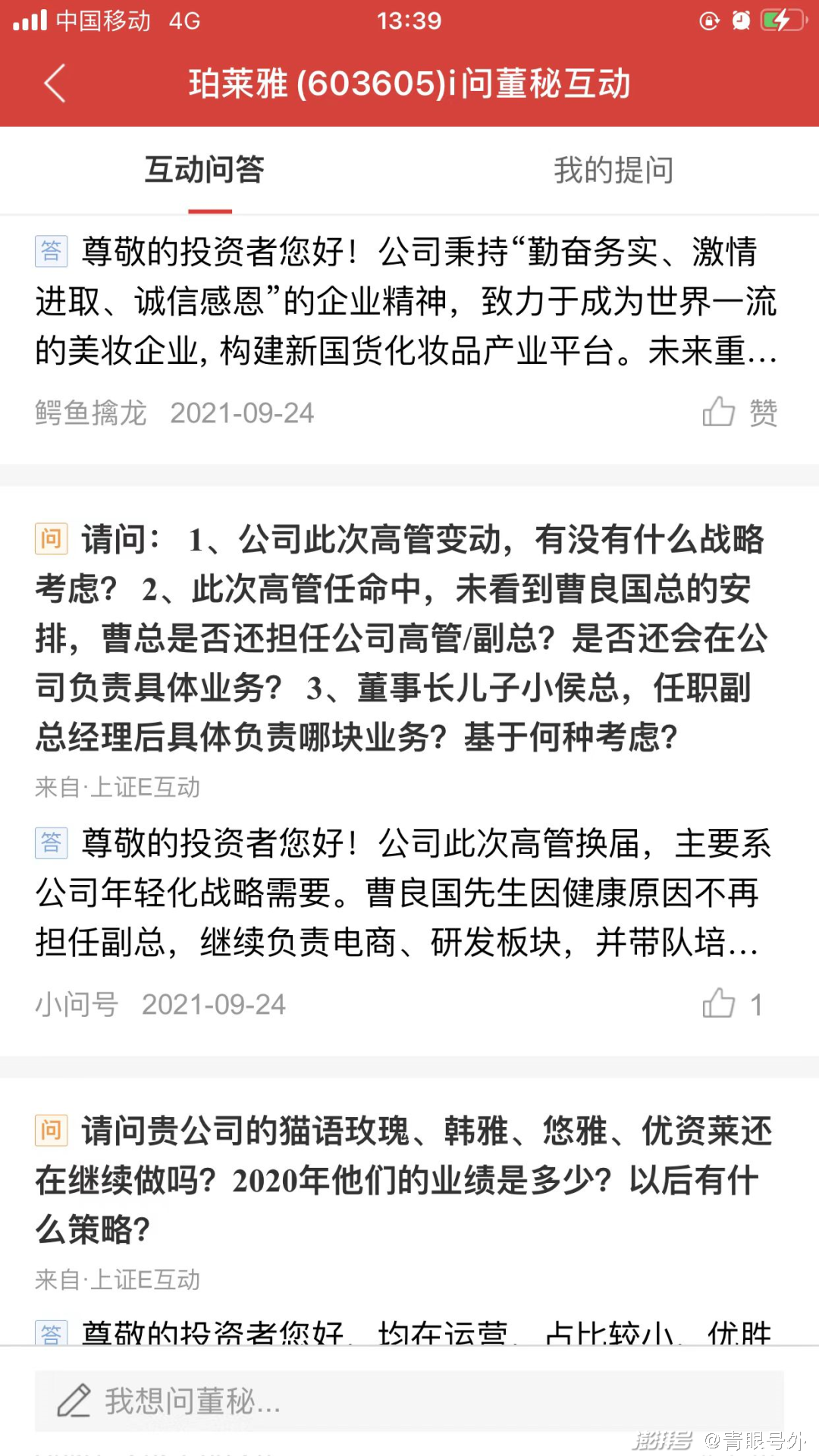
Task: Open the question about 高管变动
Action: click(x=402, y=637)
